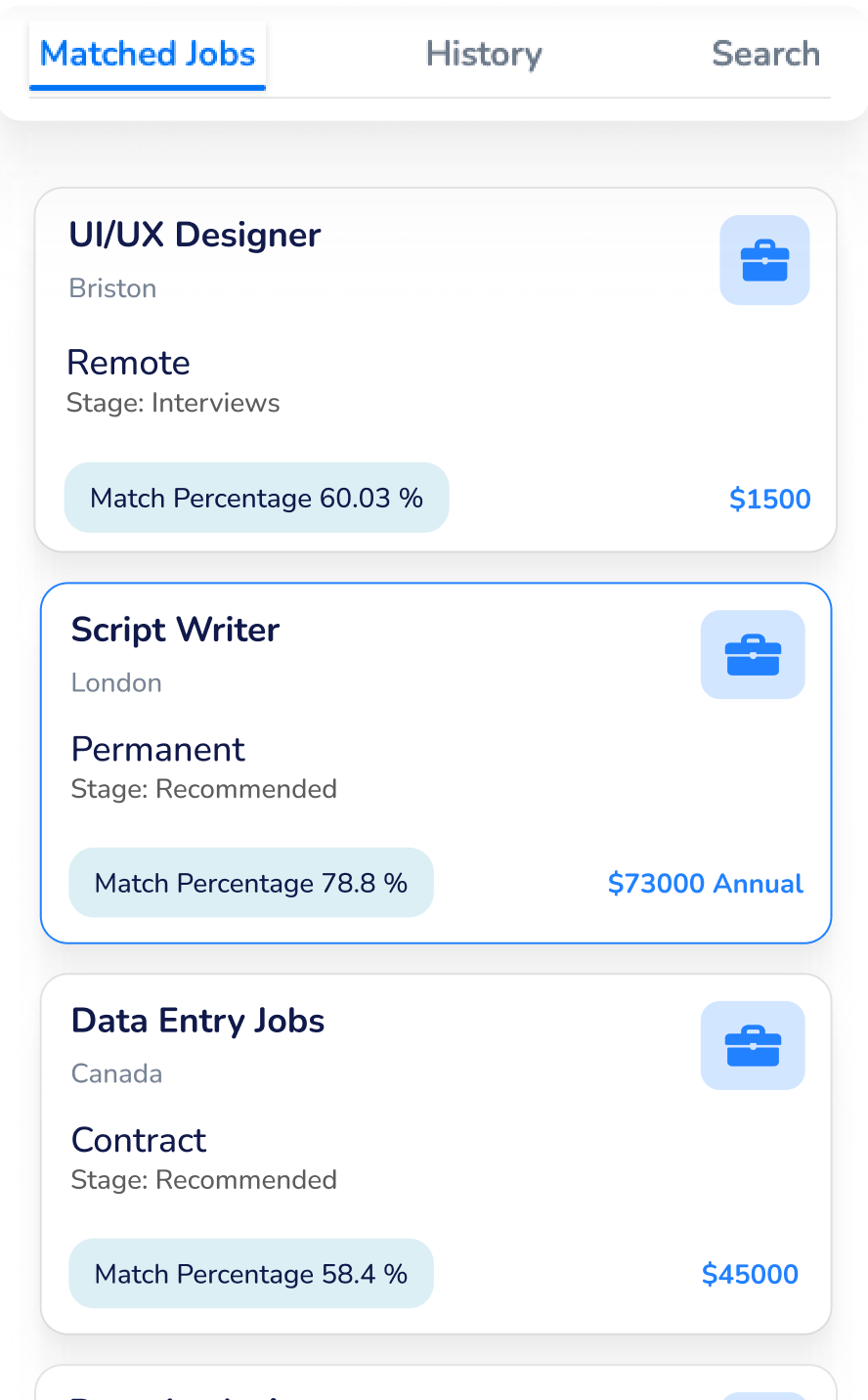
Task: Click the briefcase icon beside Briston location
Action: click(764, 260)
